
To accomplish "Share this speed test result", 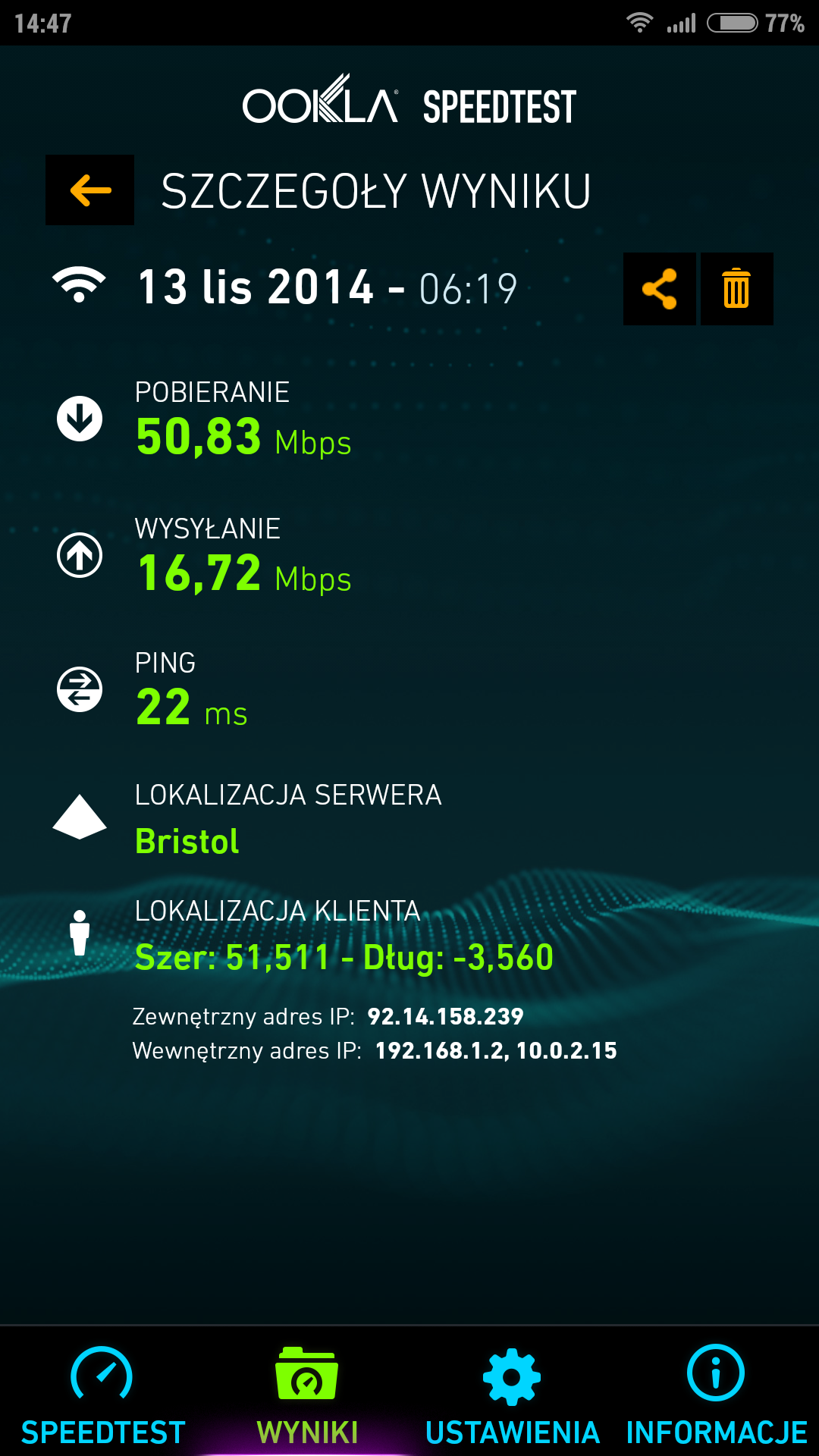I will [x=659, y=289].
